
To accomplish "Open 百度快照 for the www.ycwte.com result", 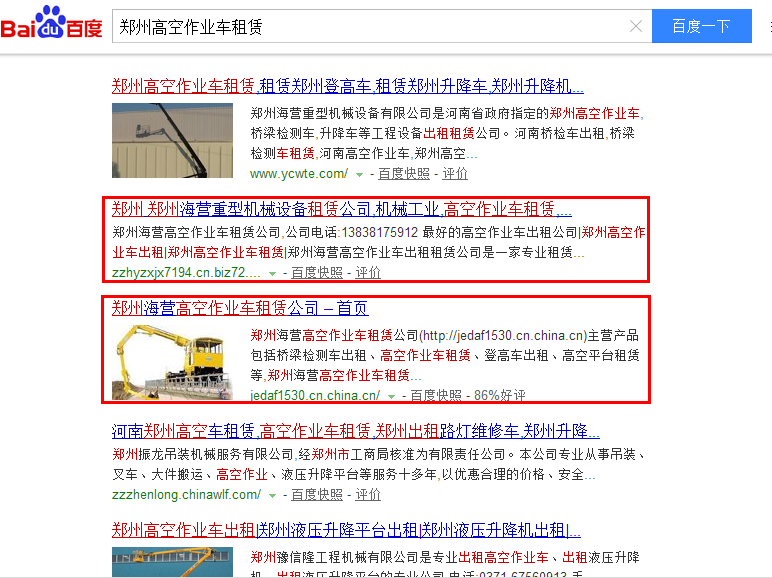I will (x=403, y=174).
